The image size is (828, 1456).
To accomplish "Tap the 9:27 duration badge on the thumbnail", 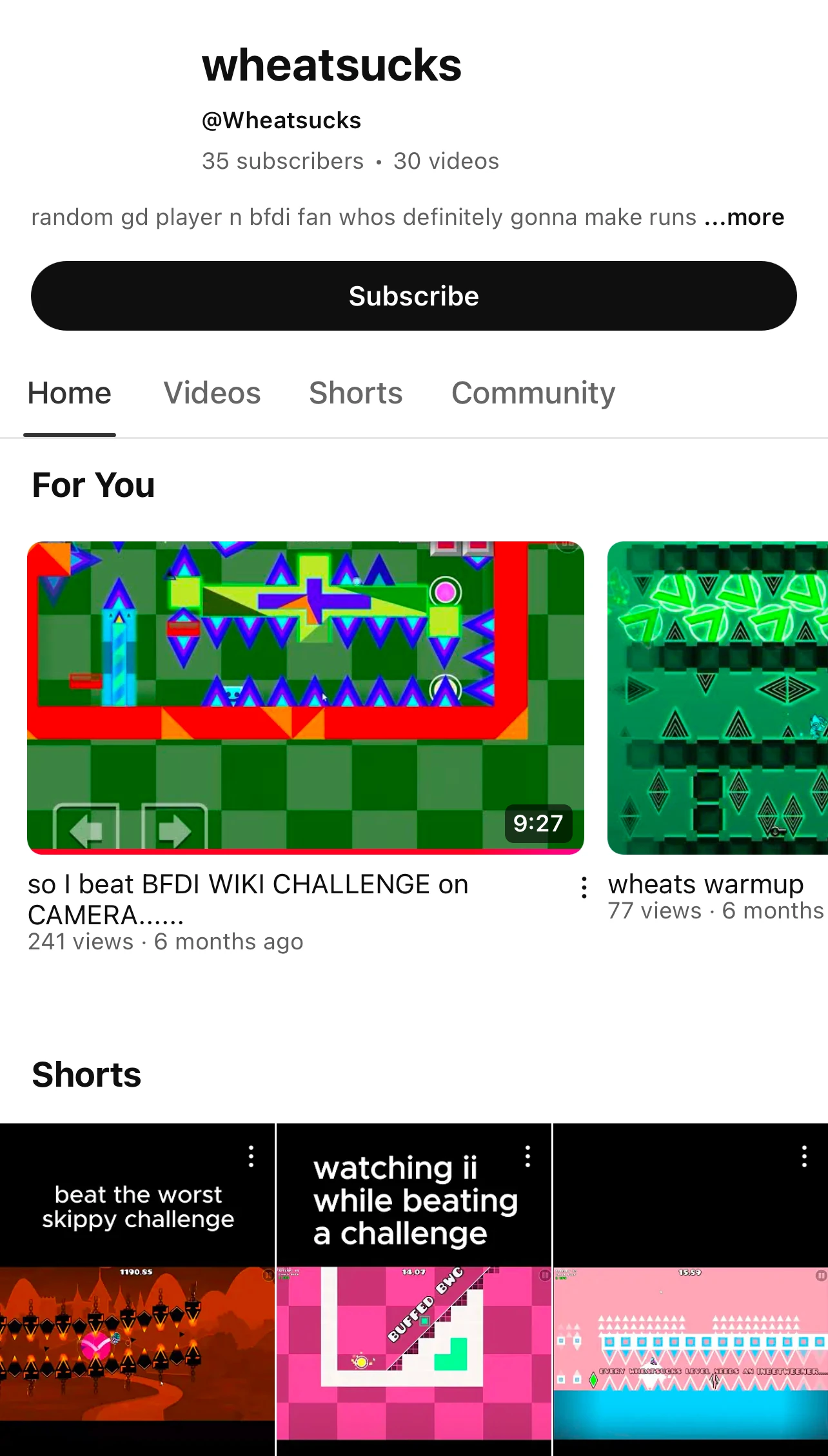I will tap(538, 824).
